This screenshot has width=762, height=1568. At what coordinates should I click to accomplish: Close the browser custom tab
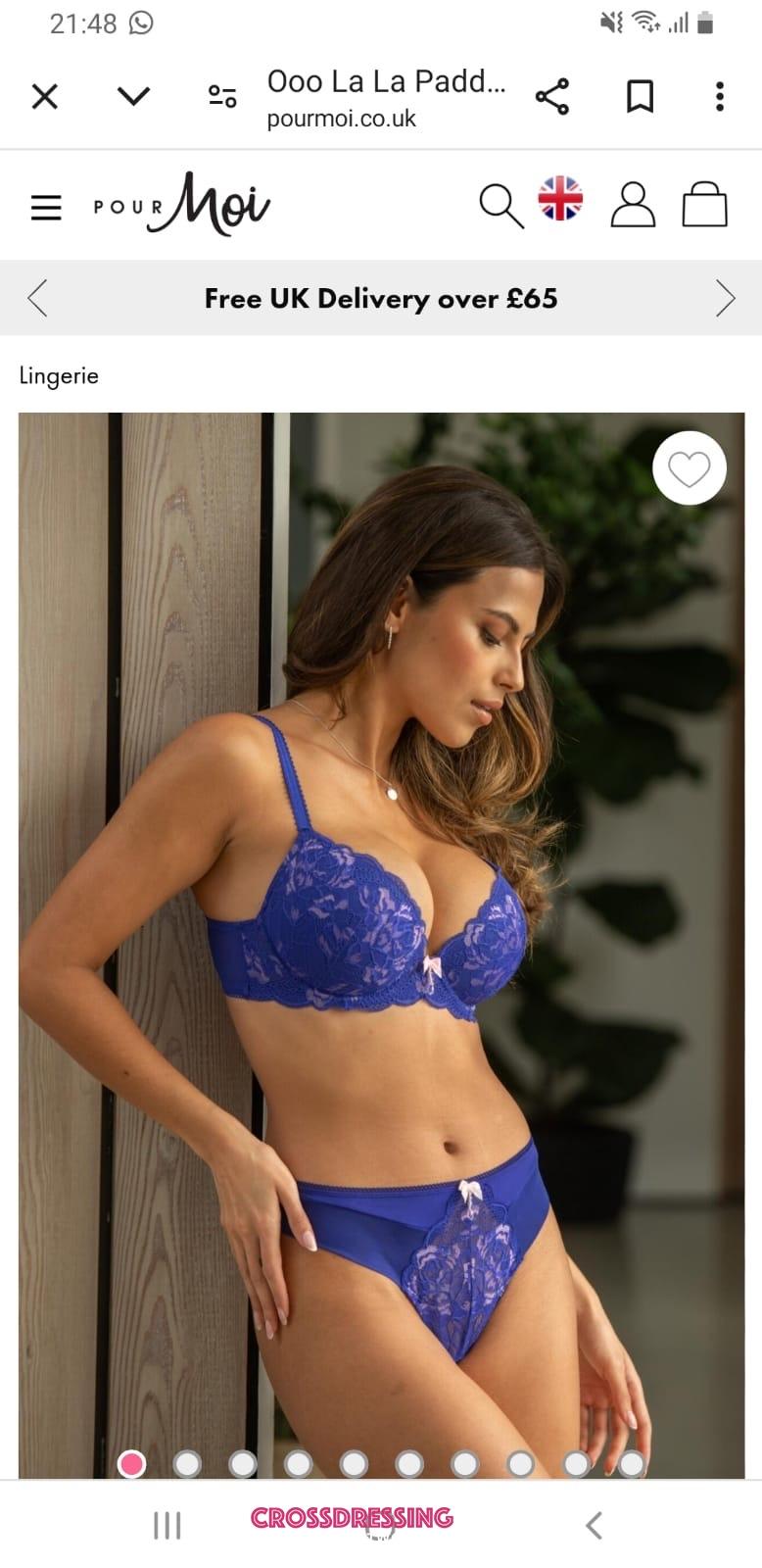[45, 96]
